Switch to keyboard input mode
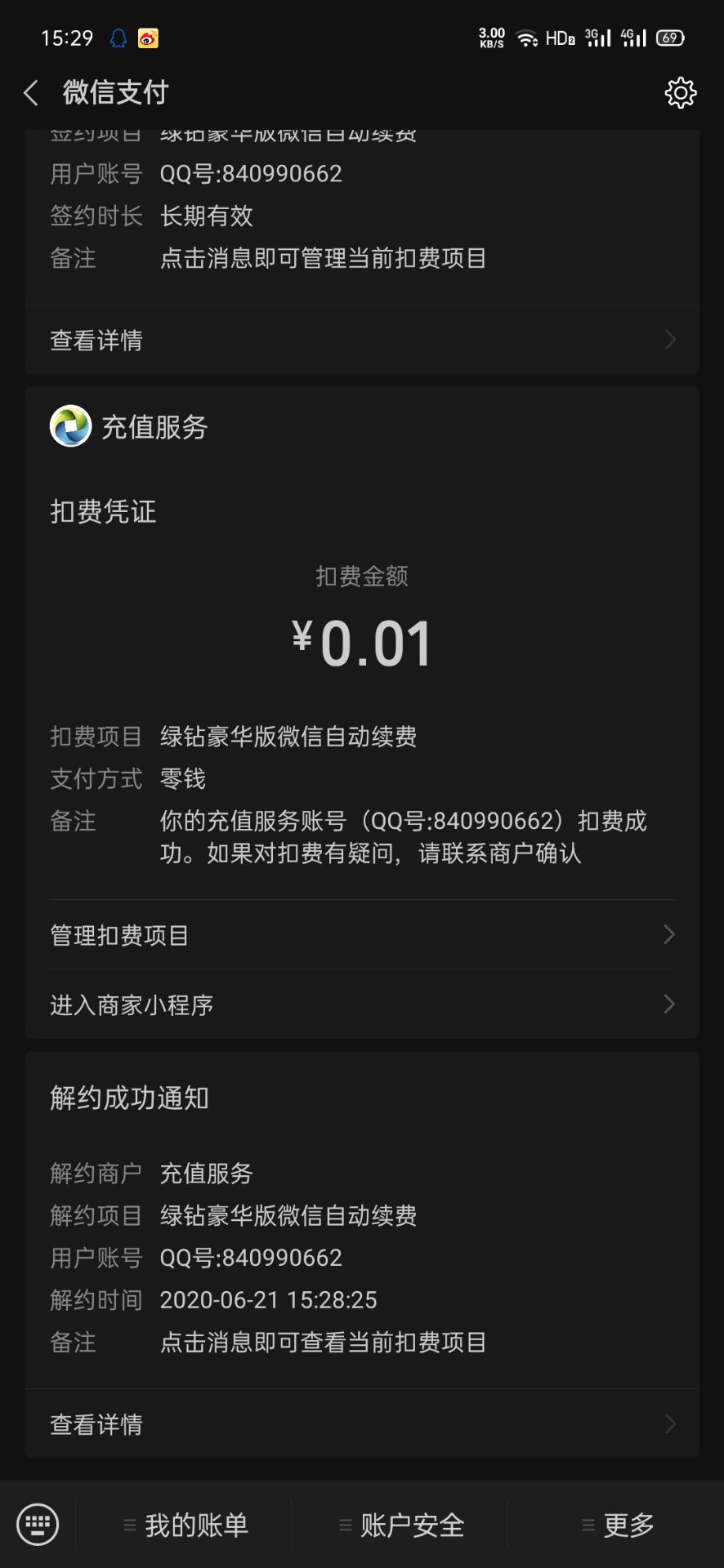This screenshot has width=724, height=1568. click(x=38, y=1524)
